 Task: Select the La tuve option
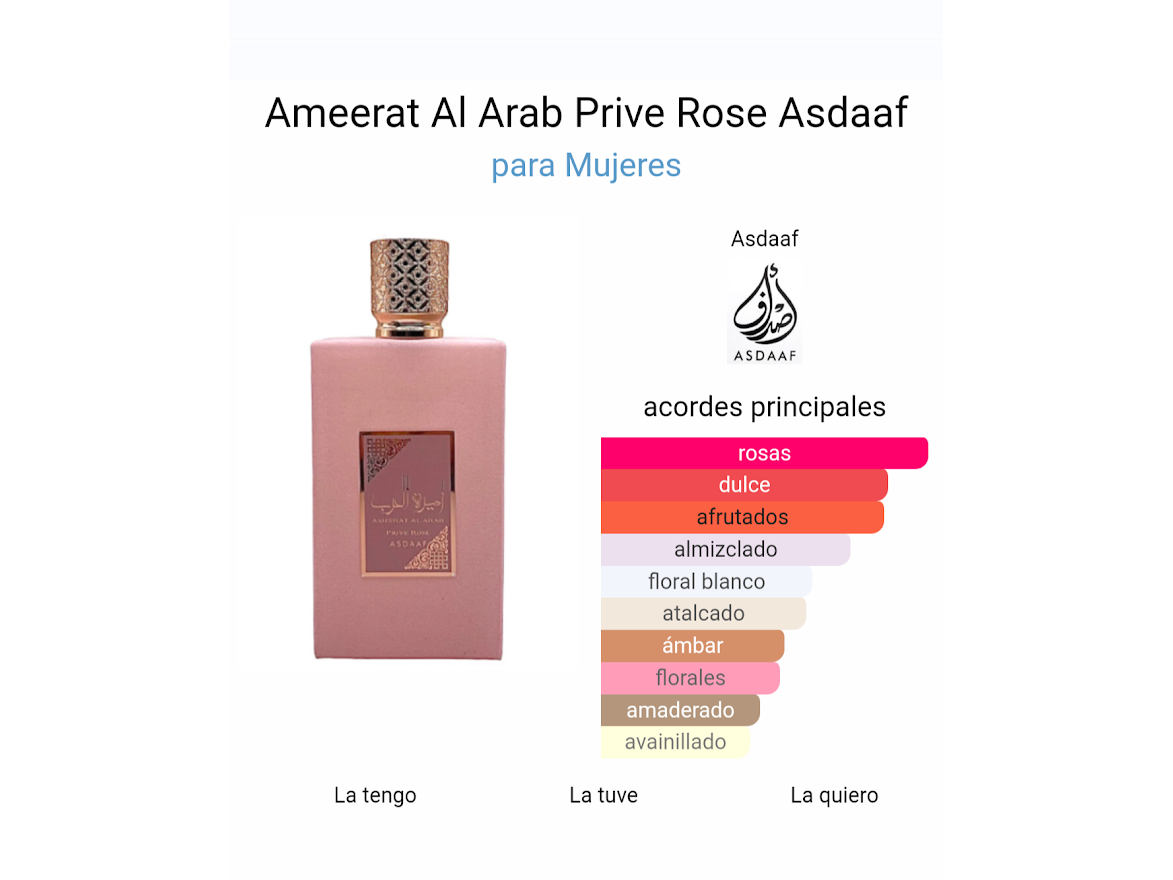pyautogui.click(x=603, y=795)
